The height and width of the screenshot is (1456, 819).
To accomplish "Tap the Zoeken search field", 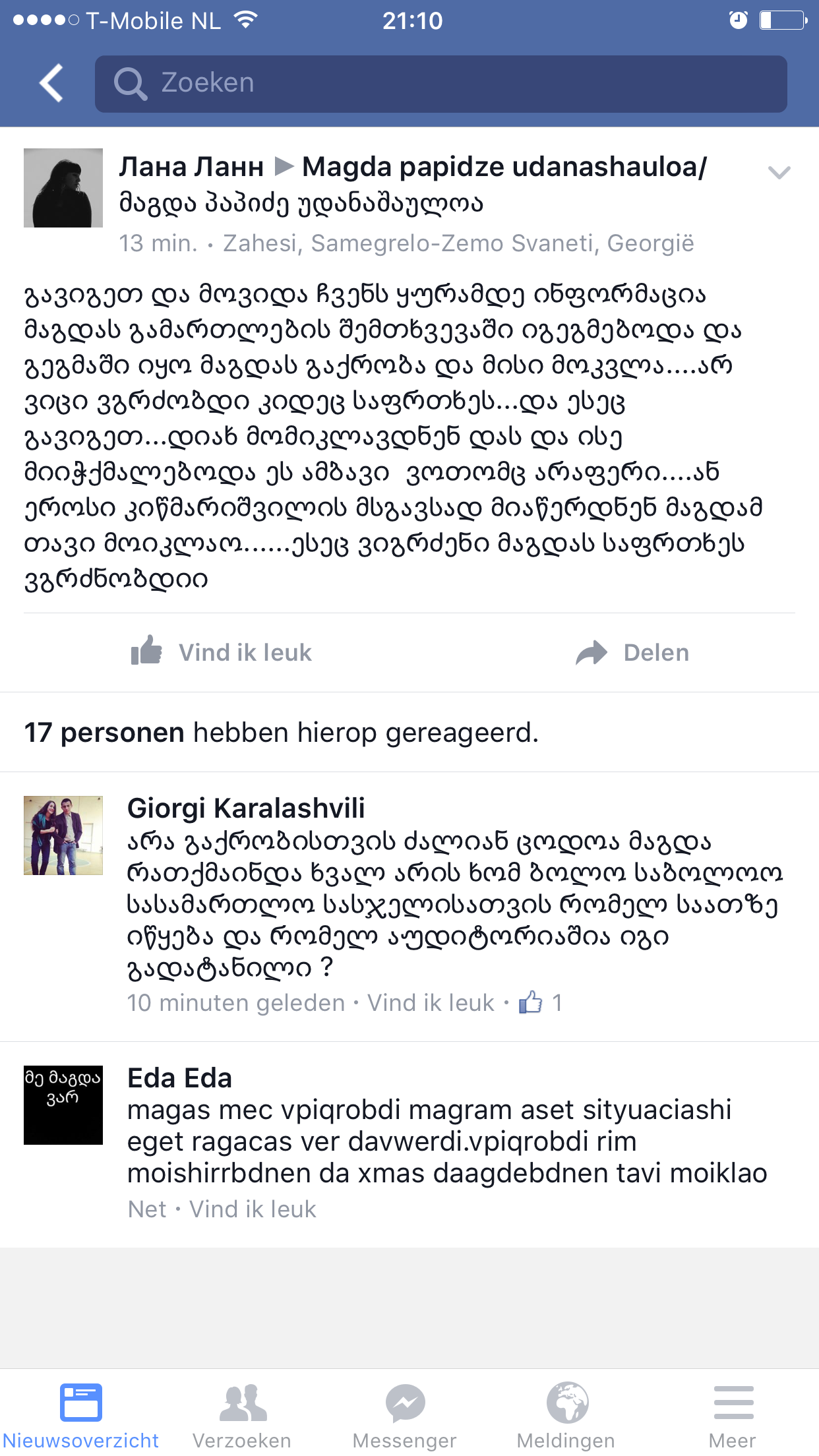I will (x=440, y=84).
